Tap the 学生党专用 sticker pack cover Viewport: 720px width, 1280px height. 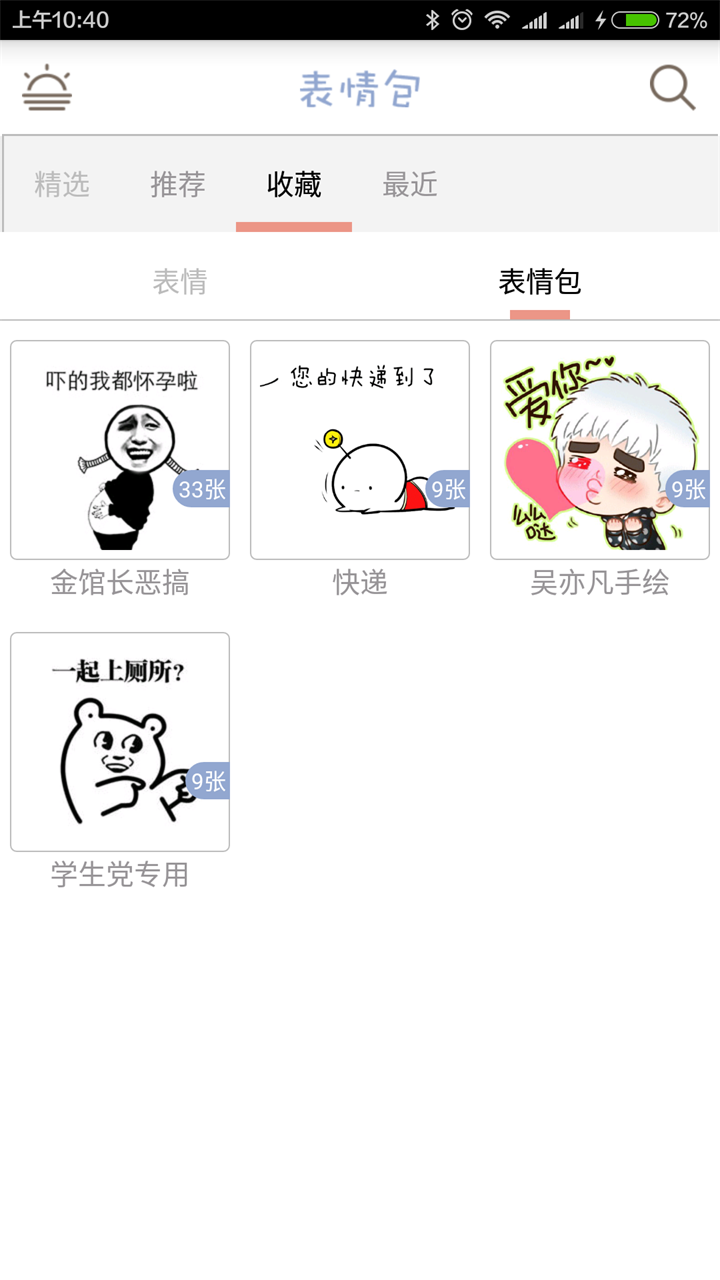point(120,740)
